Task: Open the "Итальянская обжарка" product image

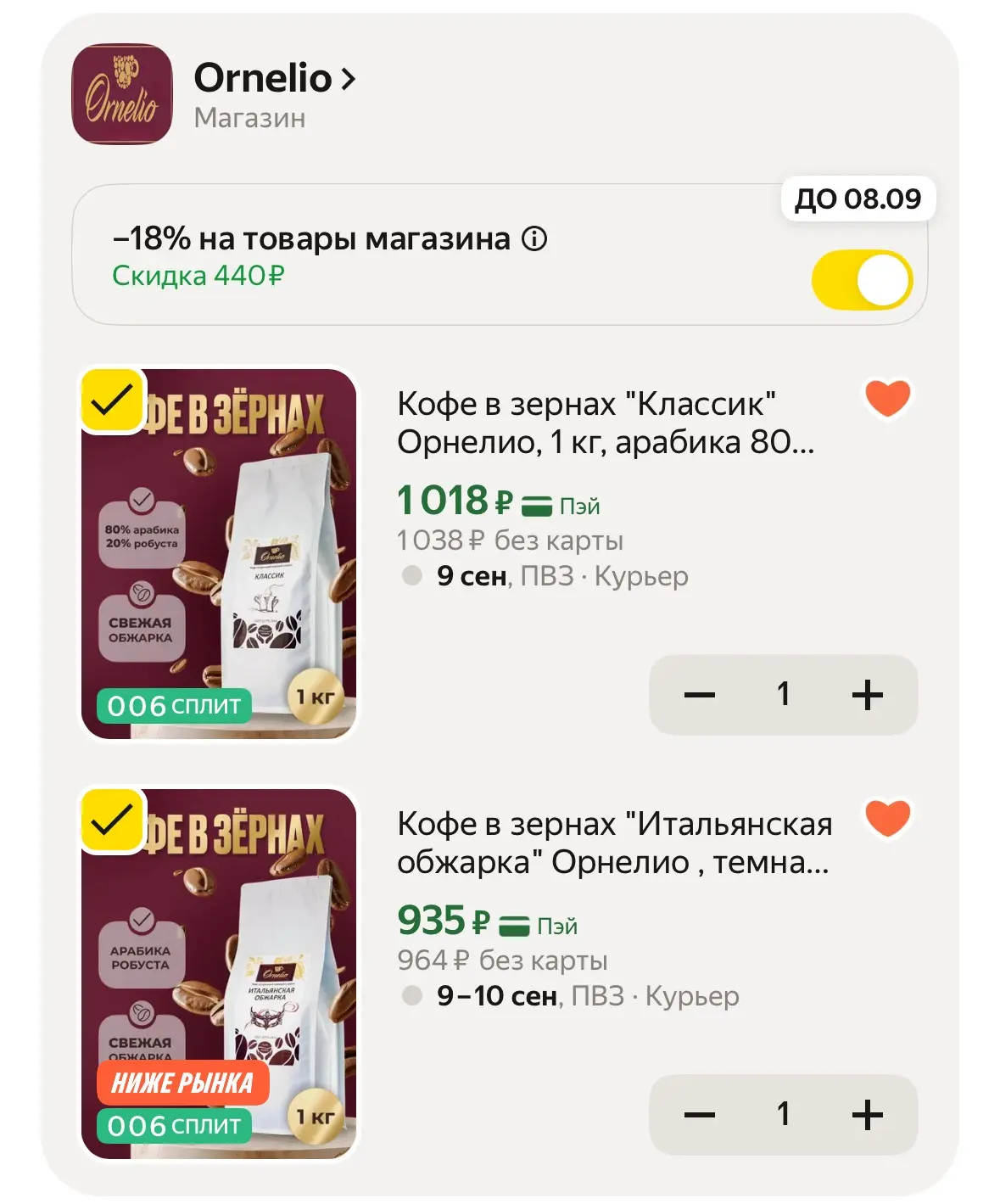Action: [219, 973]
